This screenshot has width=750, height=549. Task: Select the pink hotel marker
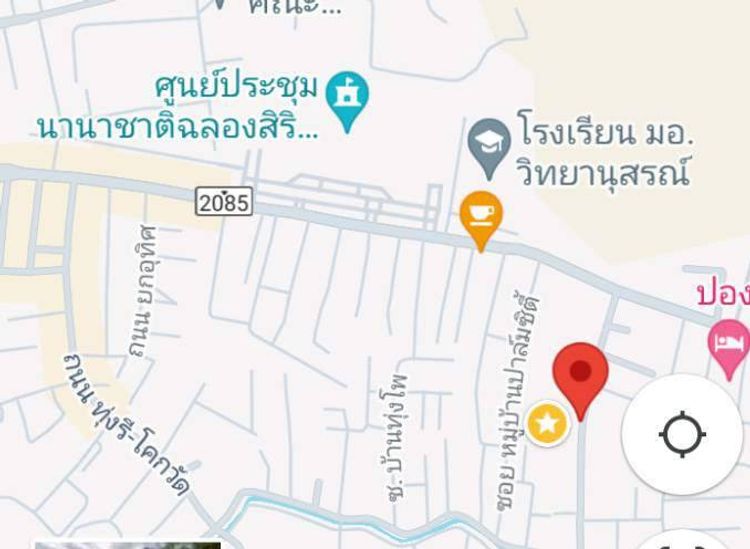pos(729,346)
